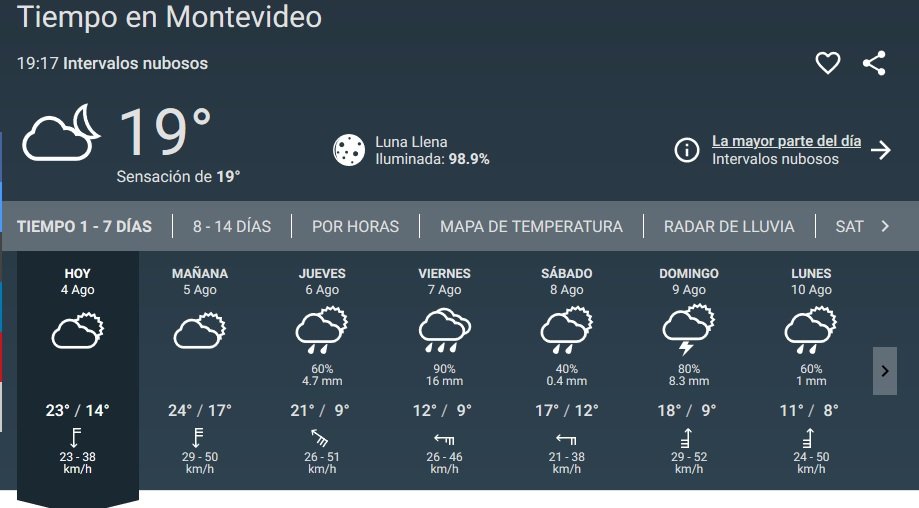919x508 pixels.
Task: Select the Tiempo 1 - 7 días tab
Action: point(85,226)
